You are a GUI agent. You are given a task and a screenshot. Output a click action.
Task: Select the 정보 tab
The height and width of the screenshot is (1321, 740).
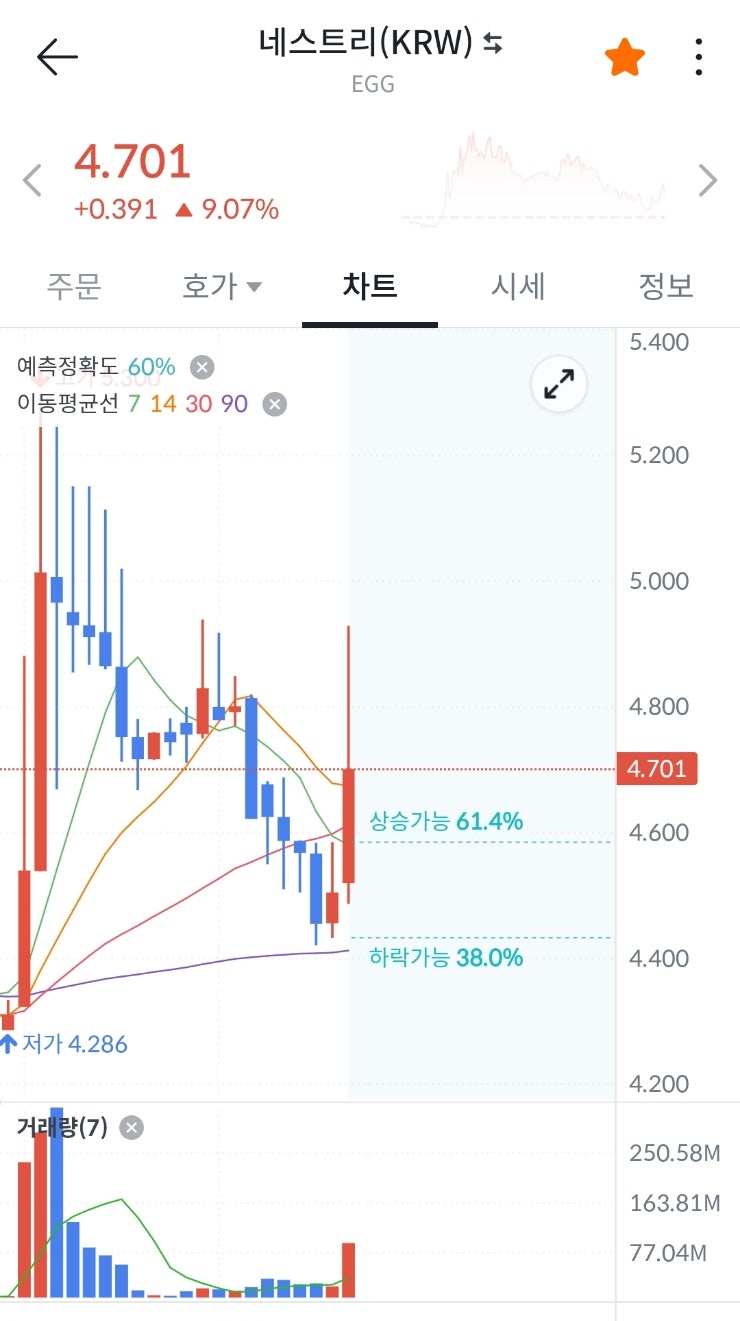tap(665, 287)
